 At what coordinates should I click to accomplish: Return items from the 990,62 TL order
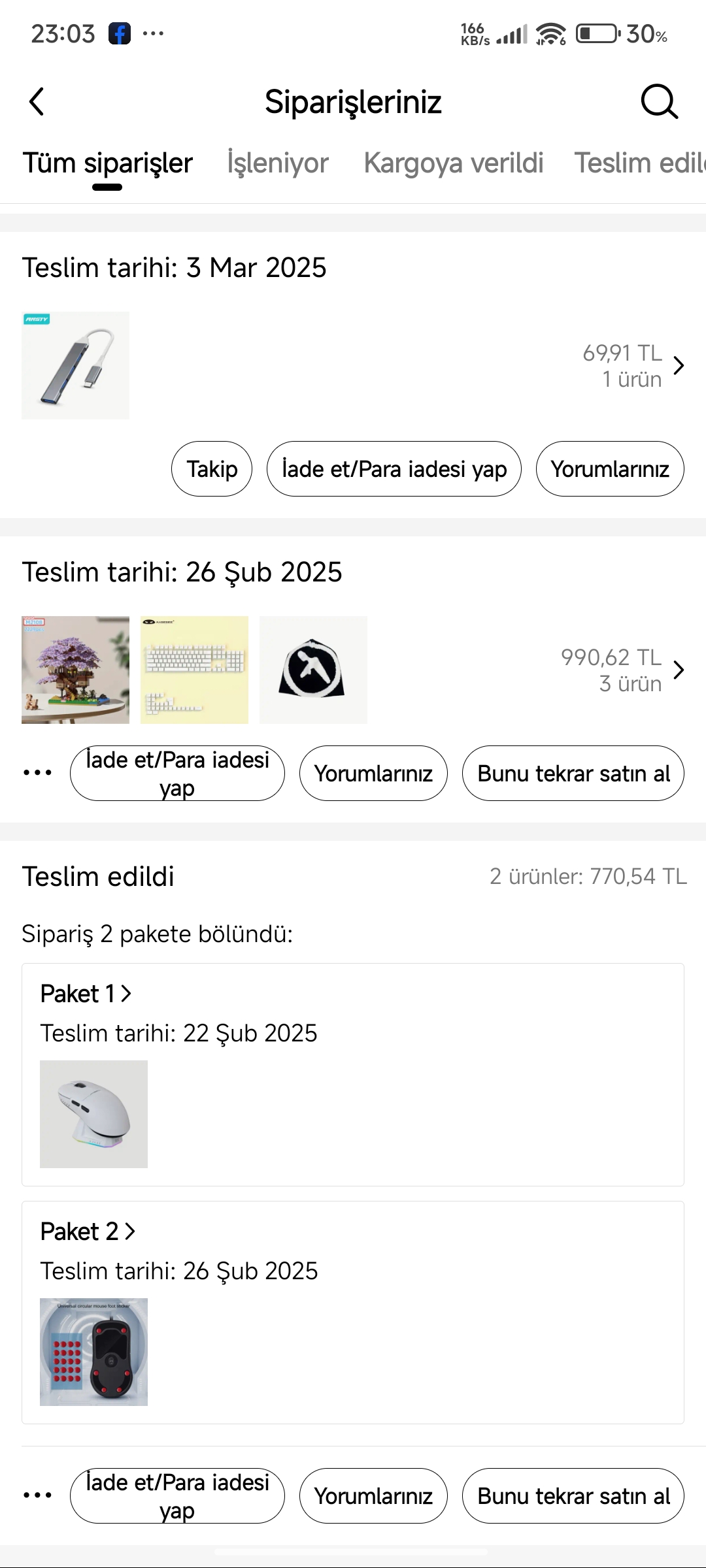[x=177, y=774]
